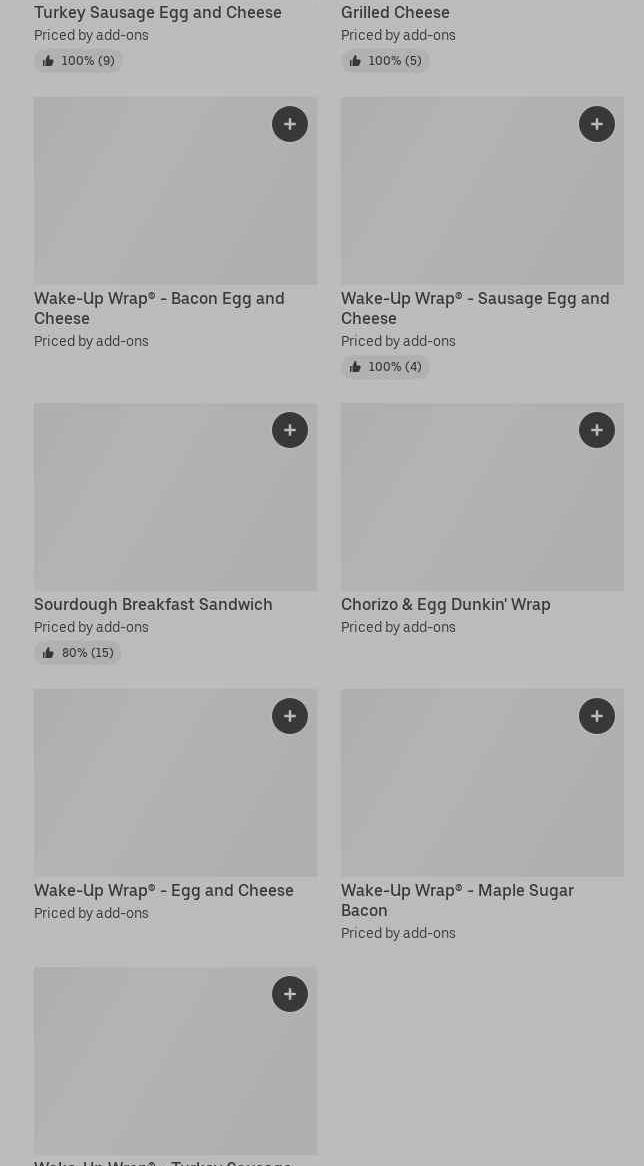644x1166 pixels.
Task: Open Wake-Up Wrap Bacon Egg and Cheese details
Action: (x=159, y=308)
